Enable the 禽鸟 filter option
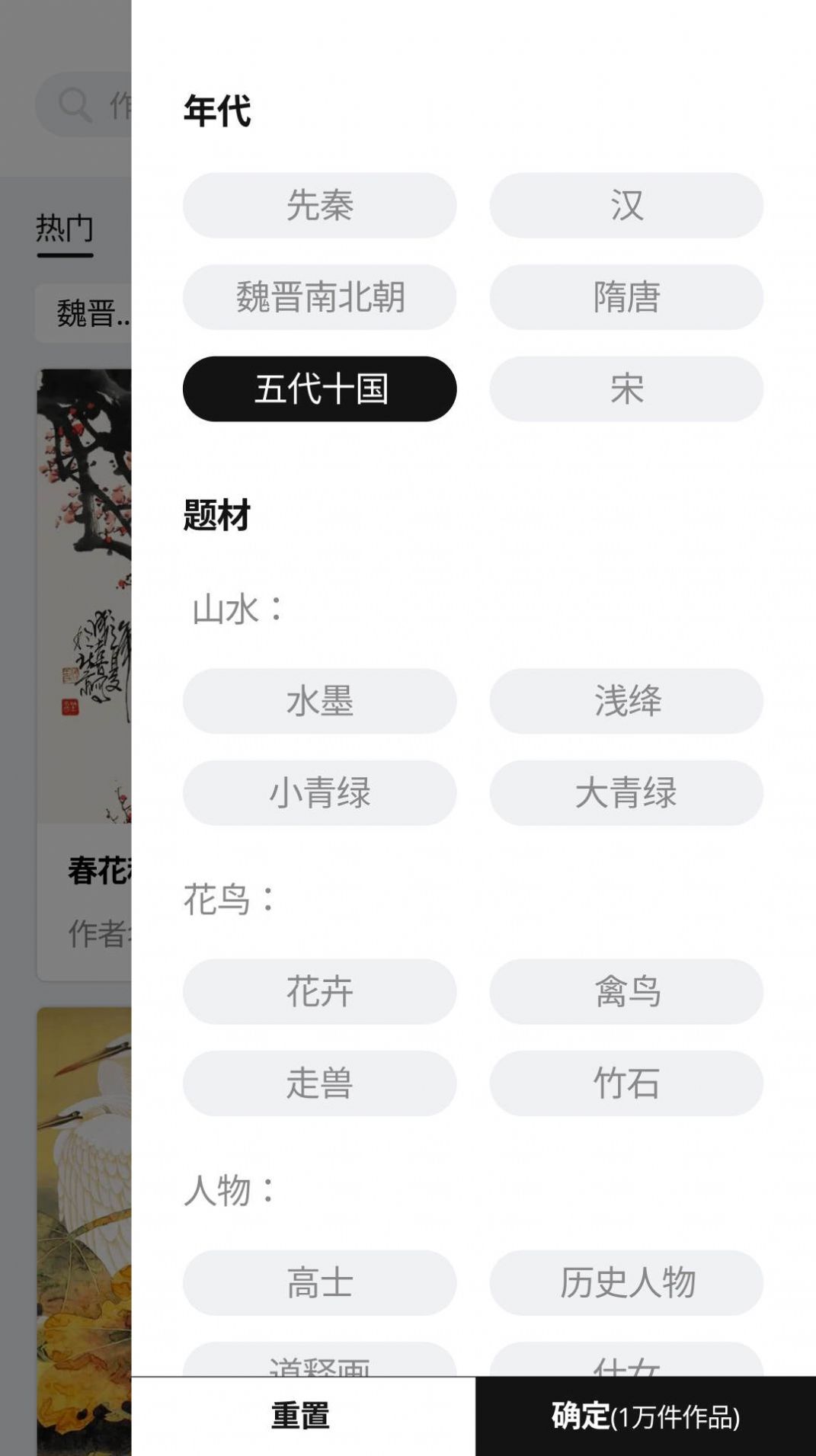The width and height of the screenshot is (816, 1456). click(x=626, y=991)
